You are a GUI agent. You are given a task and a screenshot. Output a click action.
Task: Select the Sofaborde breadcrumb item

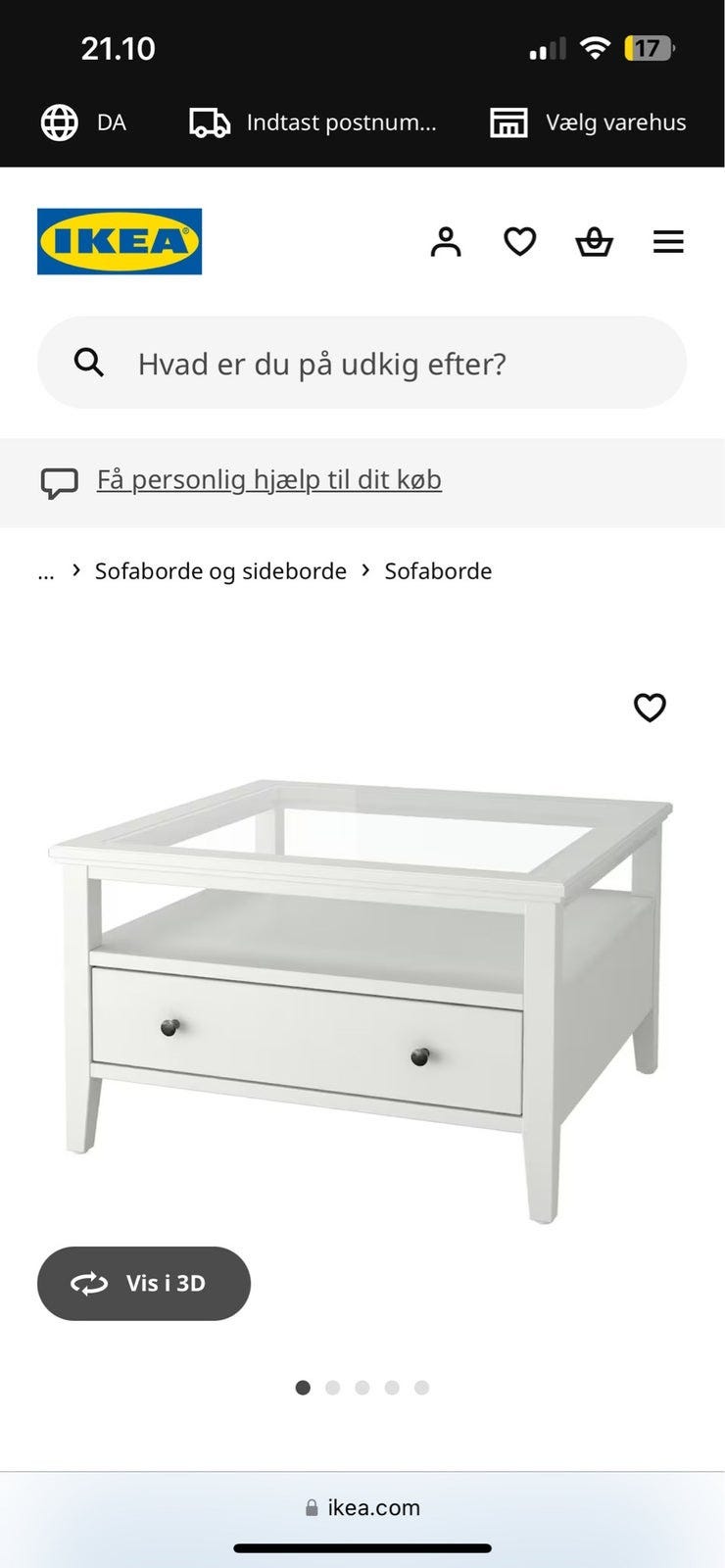[439, 570]
